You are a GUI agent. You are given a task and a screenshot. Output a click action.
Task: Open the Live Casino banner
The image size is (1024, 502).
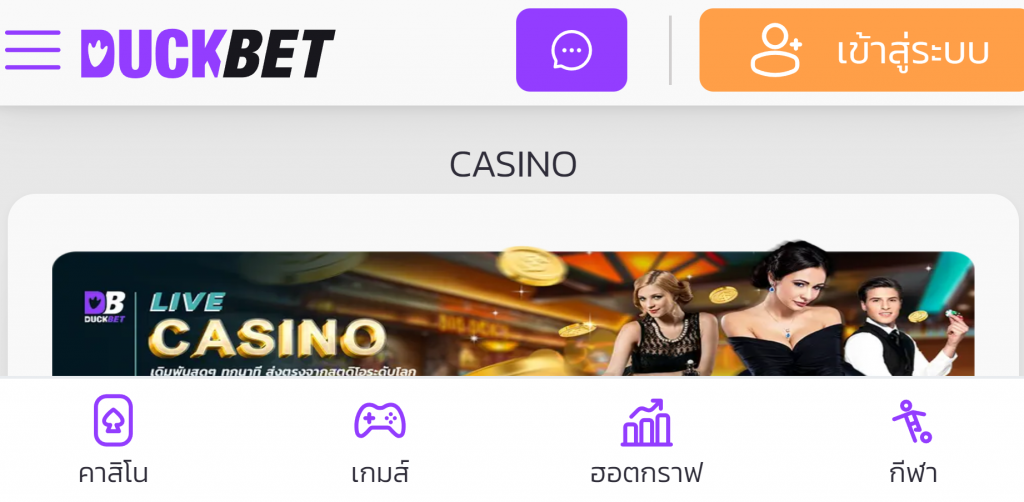click(x=513, y=314)
